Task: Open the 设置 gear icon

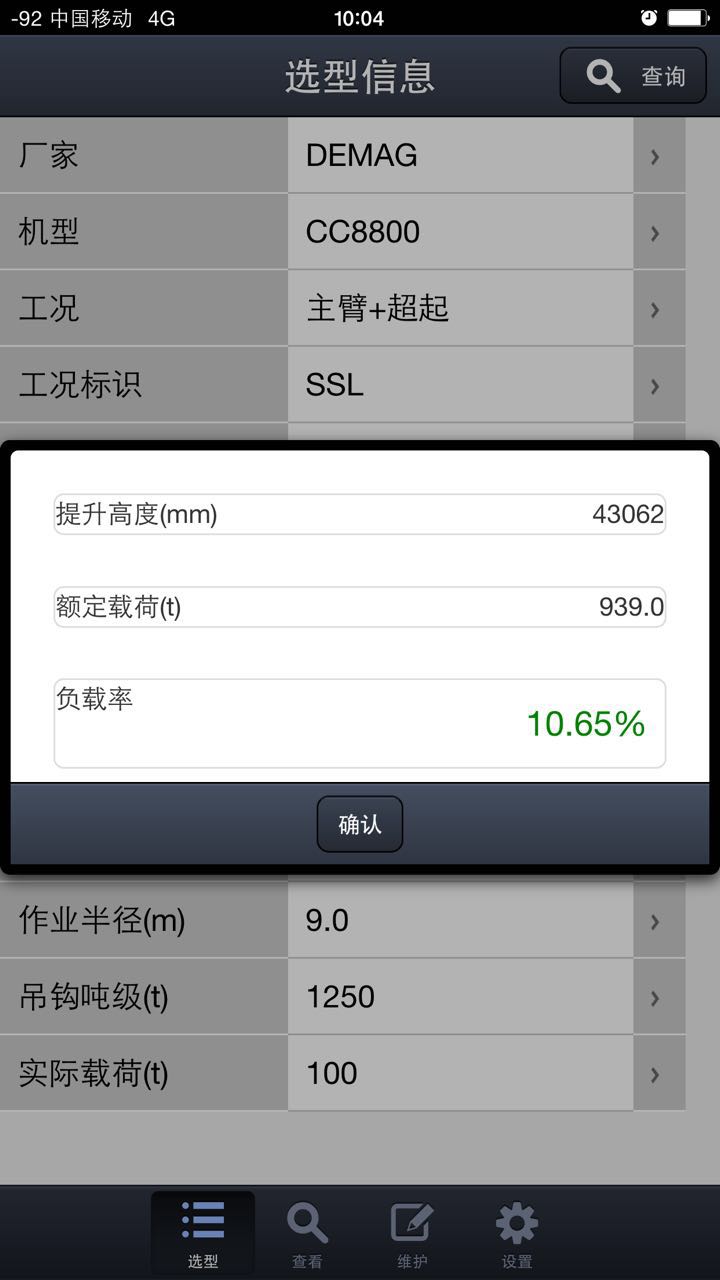Action: pos(515,1220)
